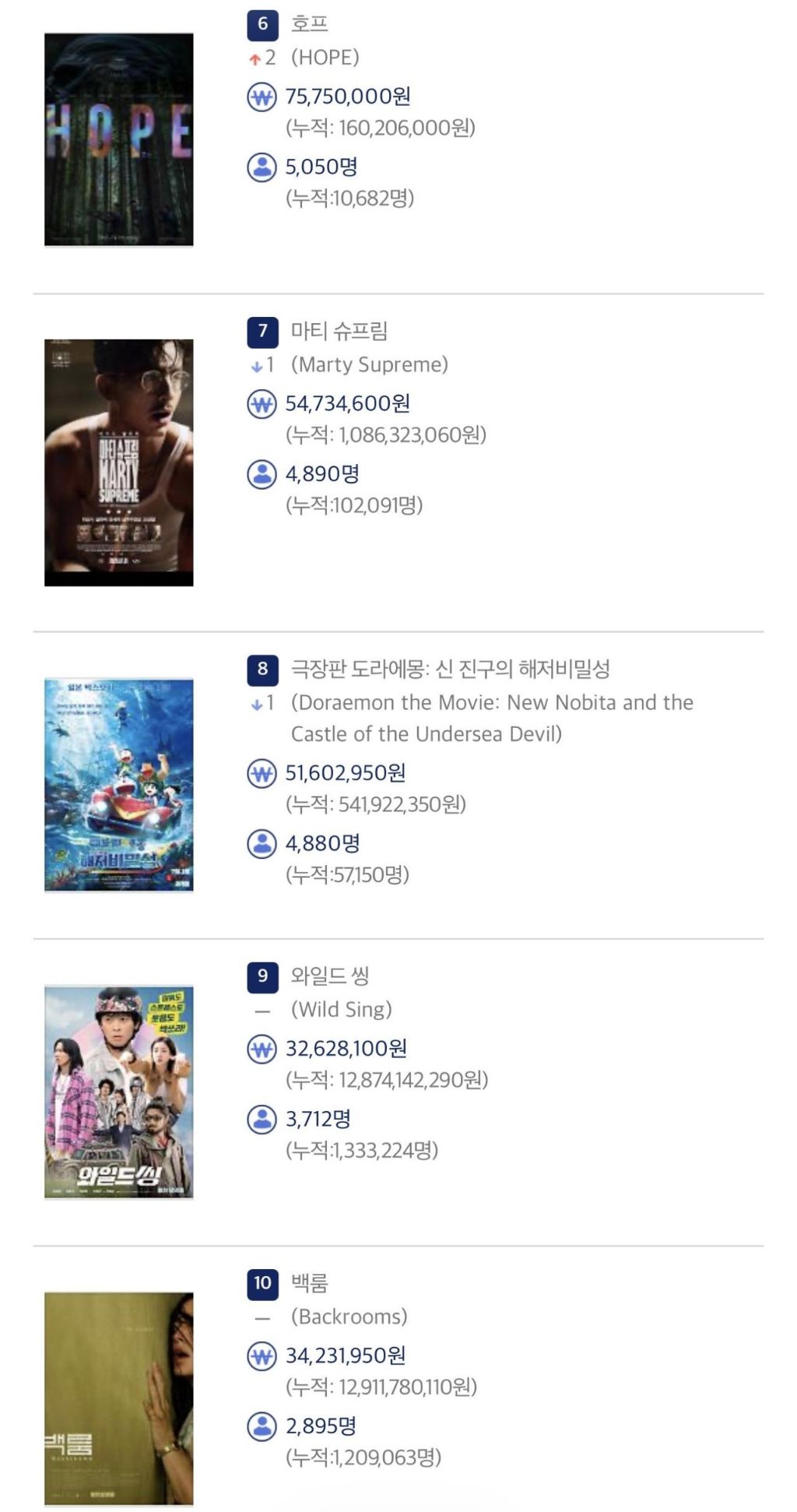The image size is (797, 1512).
Task: Select the 와일드 씽 title
Action: [x=330, y=976]
